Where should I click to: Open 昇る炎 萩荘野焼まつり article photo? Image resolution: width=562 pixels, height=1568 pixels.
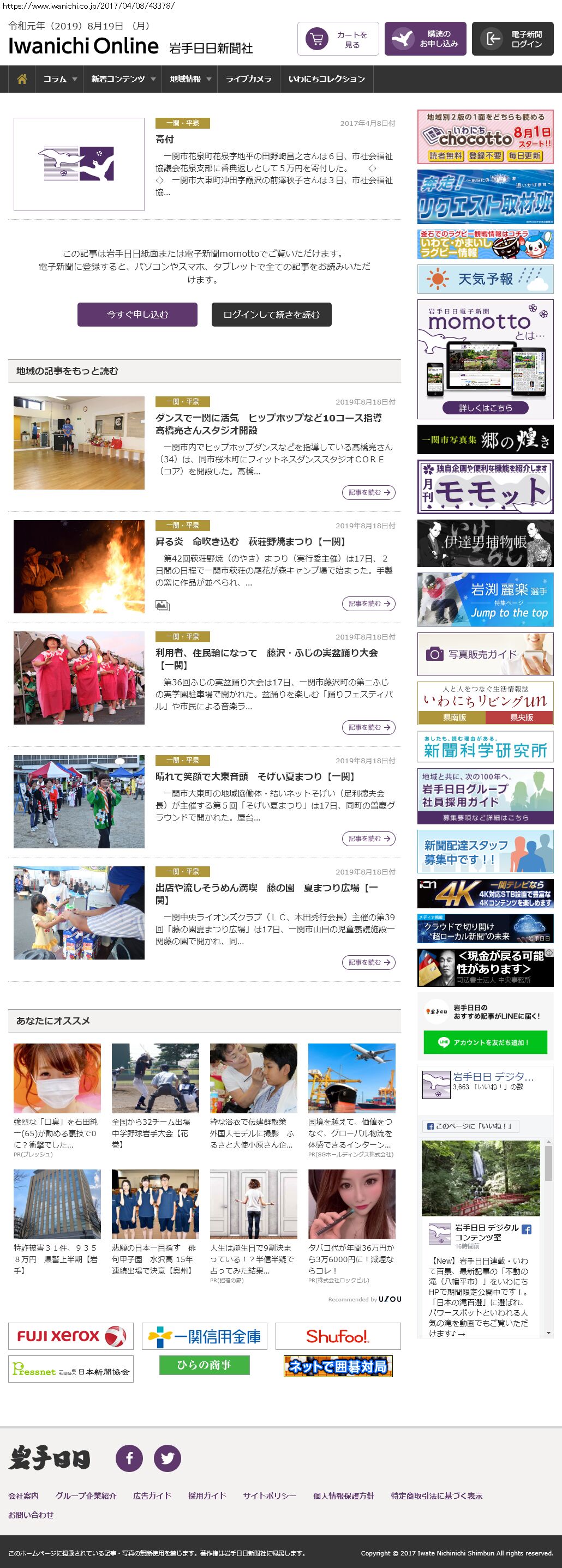(x=79, y=566)
